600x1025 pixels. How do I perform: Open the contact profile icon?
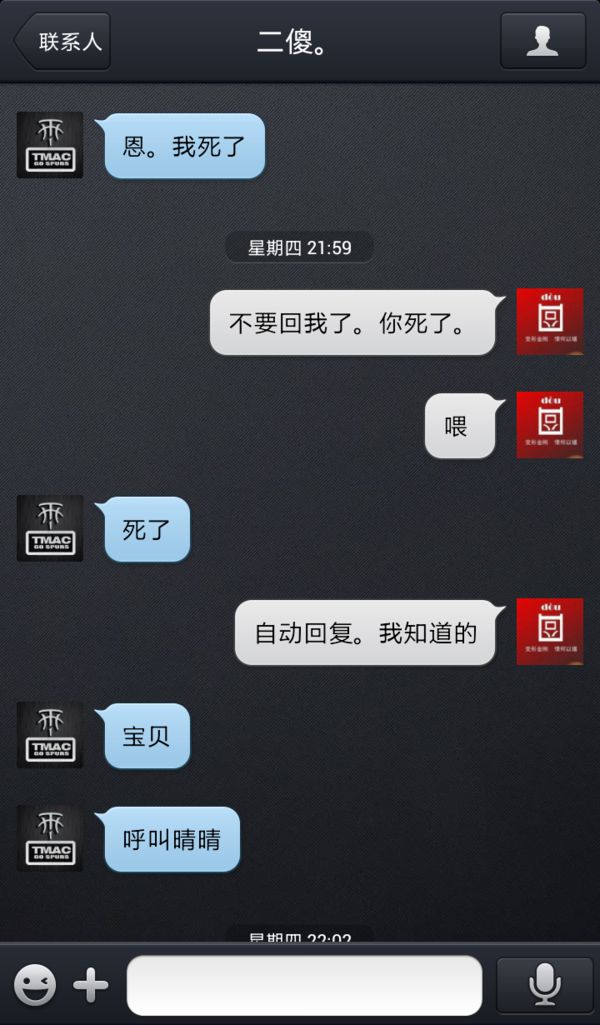pos(542,41)
